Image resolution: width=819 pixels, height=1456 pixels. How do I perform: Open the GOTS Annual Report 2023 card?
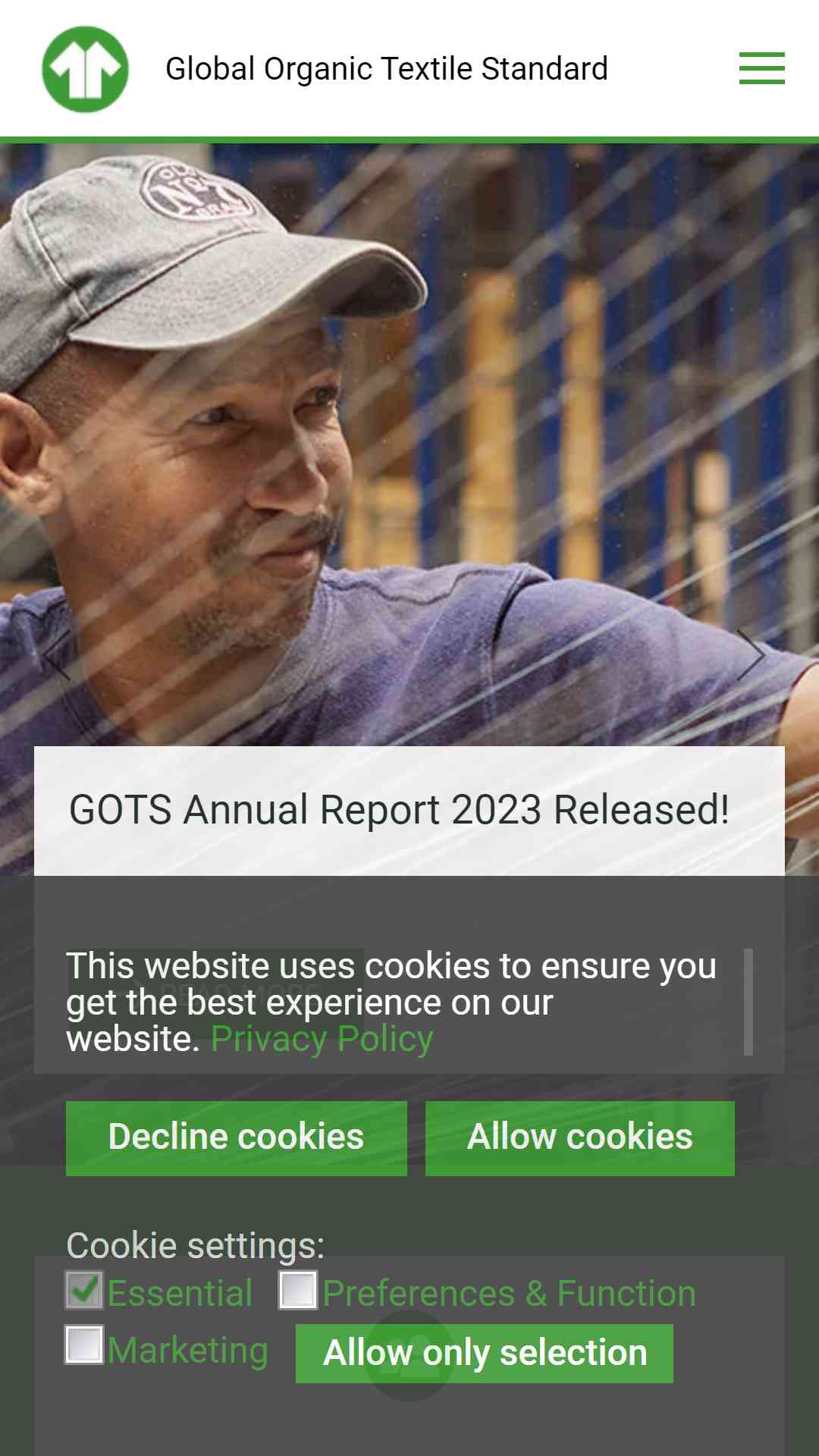409,811
